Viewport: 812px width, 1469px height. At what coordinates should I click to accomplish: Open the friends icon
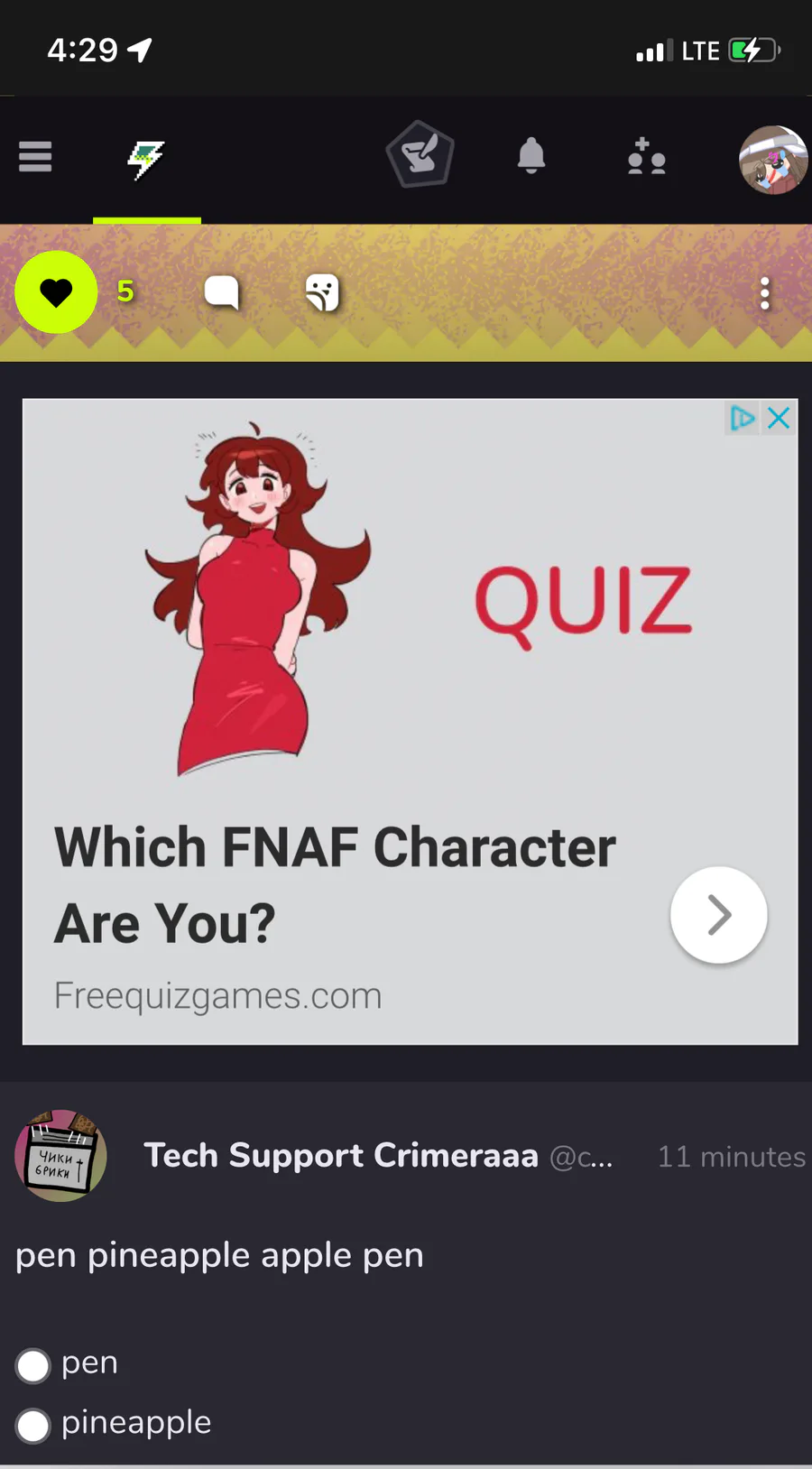point(646,156)
